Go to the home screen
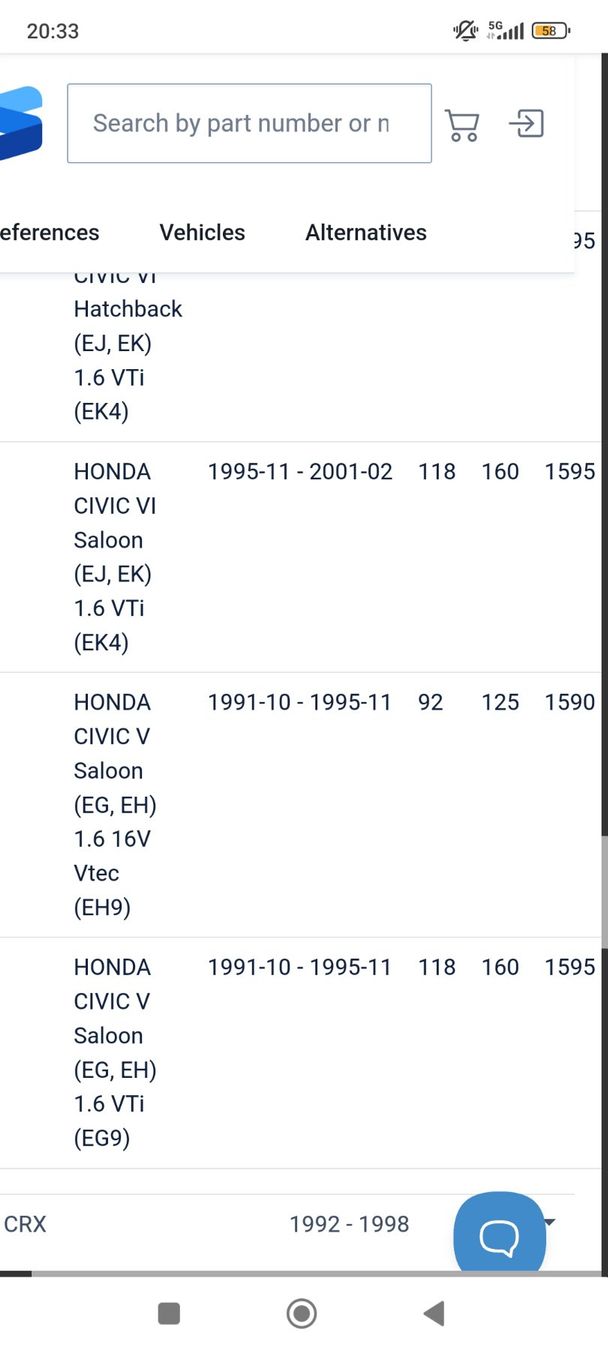The image size is (608, 1350). pyautogui.click(x=301, y=1313)
